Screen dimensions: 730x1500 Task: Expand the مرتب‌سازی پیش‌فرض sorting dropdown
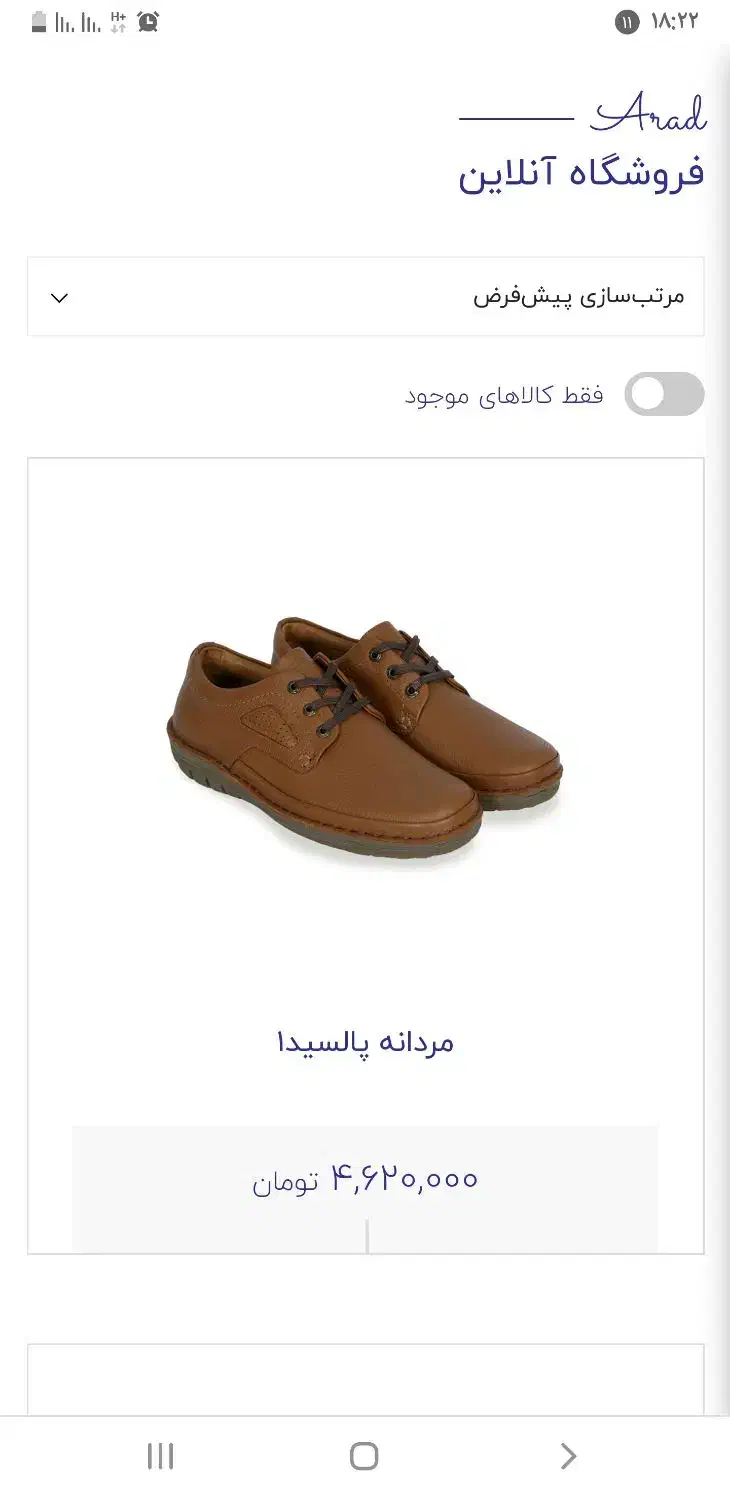point(365,297)
